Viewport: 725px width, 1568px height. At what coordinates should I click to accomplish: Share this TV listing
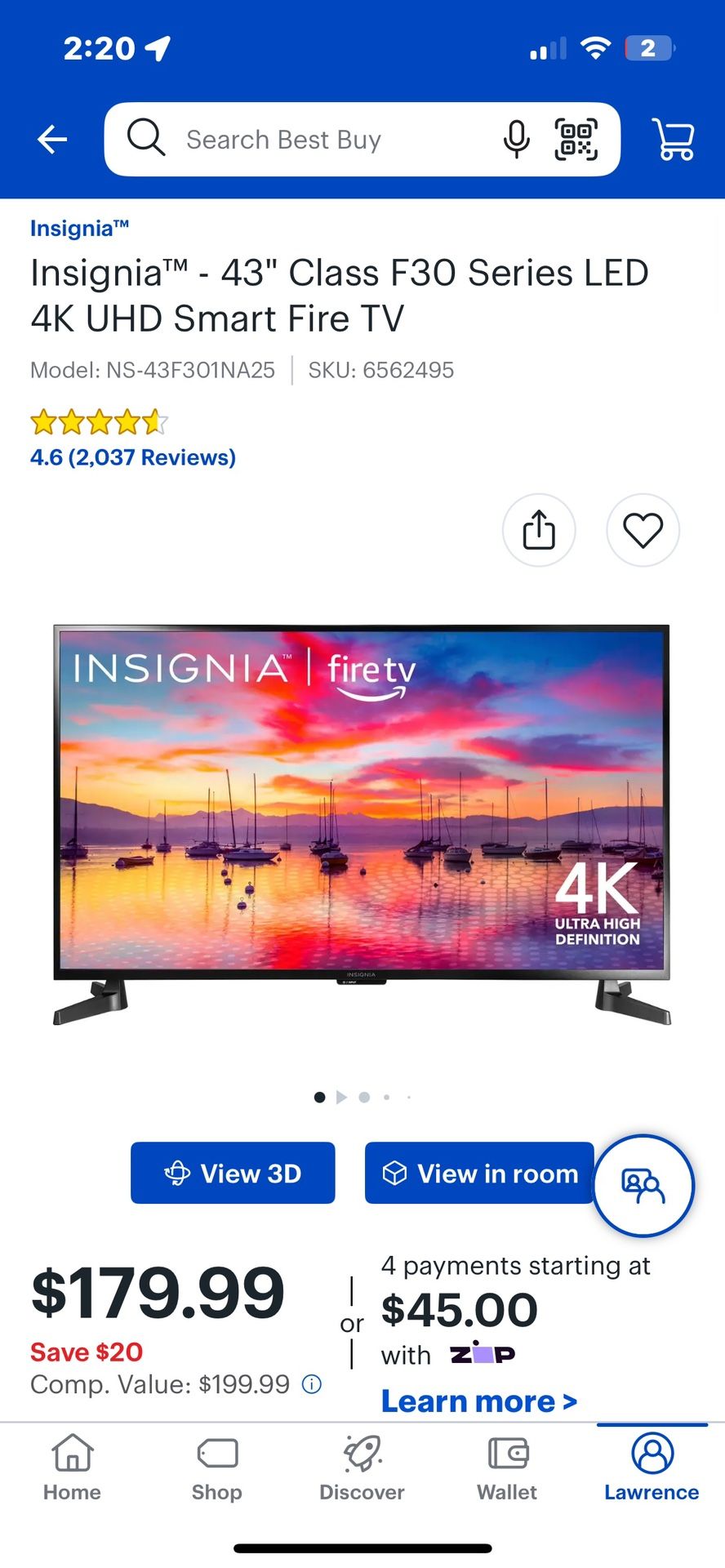point(539,530)
